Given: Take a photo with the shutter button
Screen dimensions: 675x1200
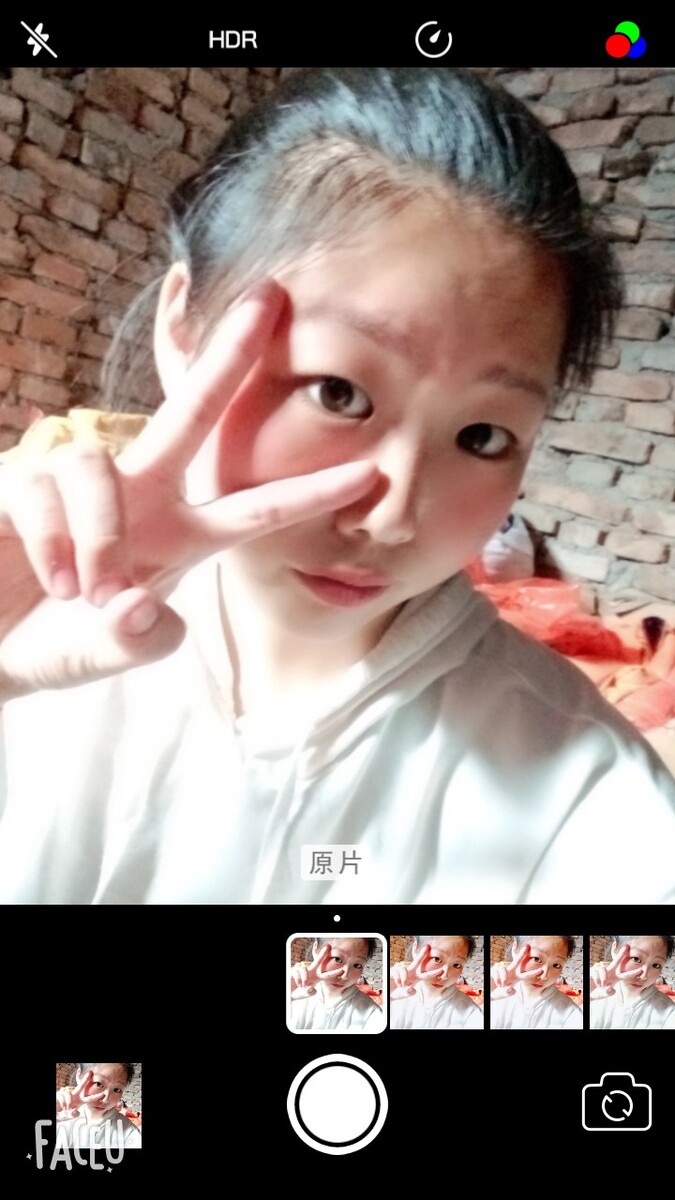Looking at the screenshot, I should click(337, 1104).
